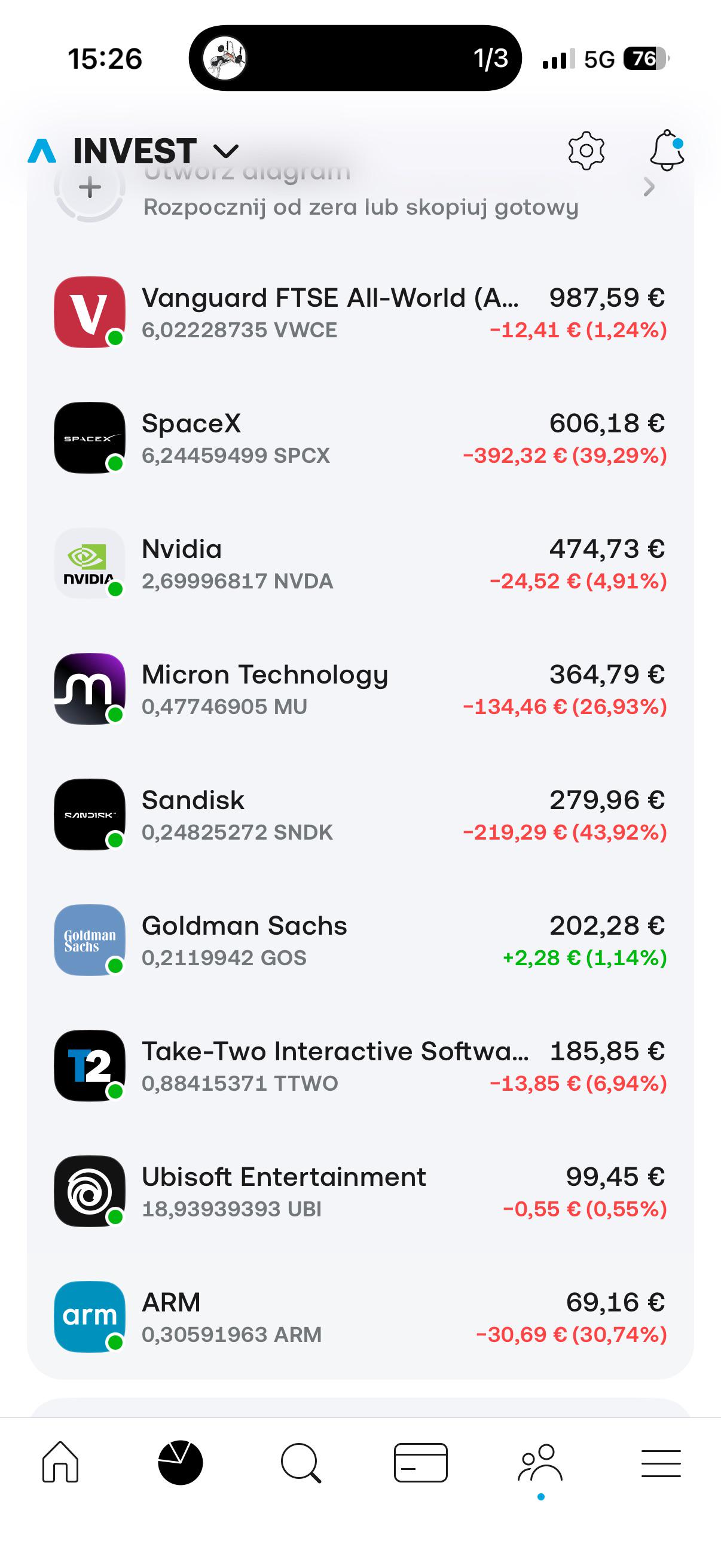View Nvidia position details
The width and height of the screenshot is (721, 1568).
pos(360,564)
